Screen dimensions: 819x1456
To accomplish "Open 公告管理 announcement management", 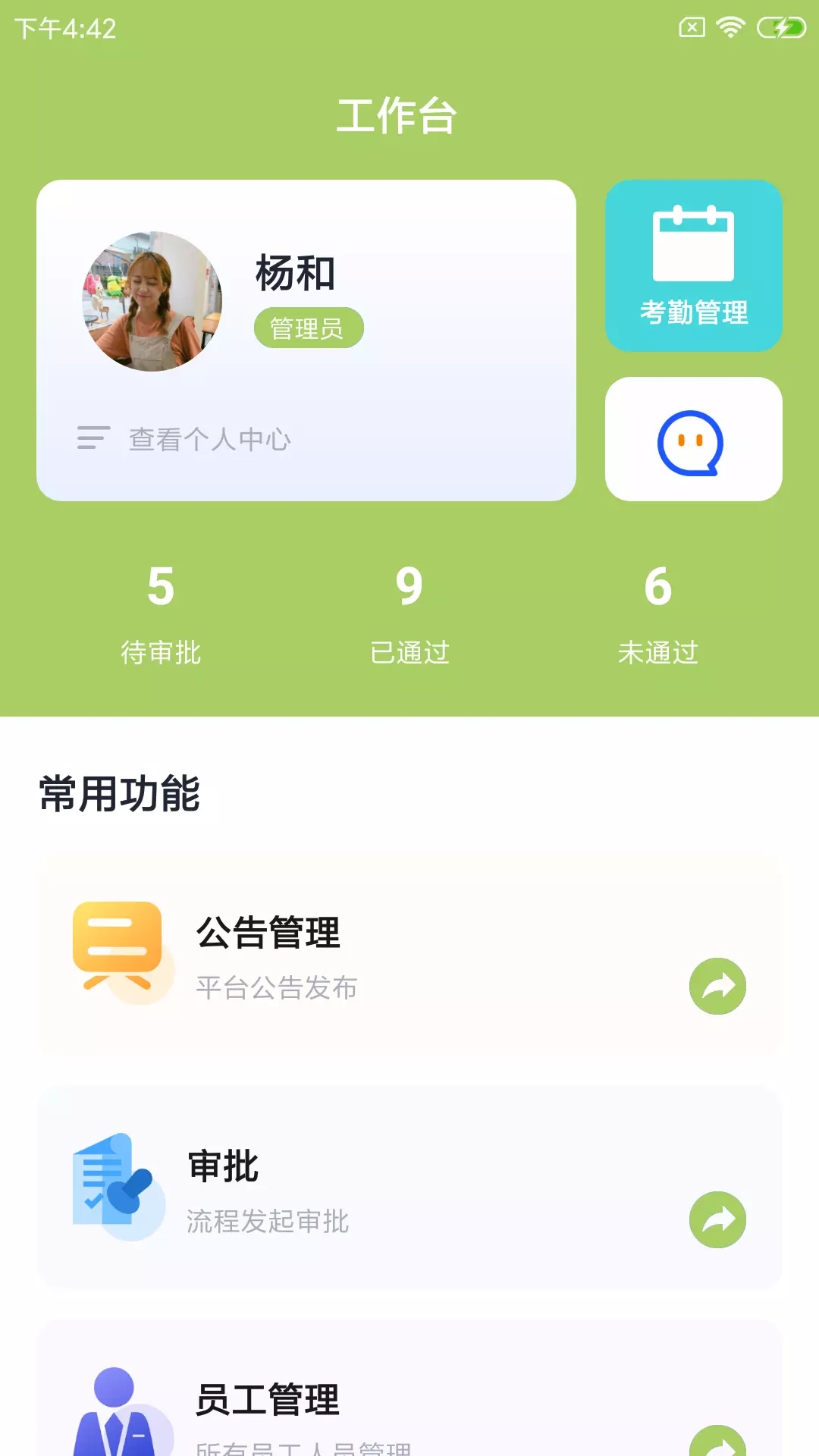I will [409, 955].
